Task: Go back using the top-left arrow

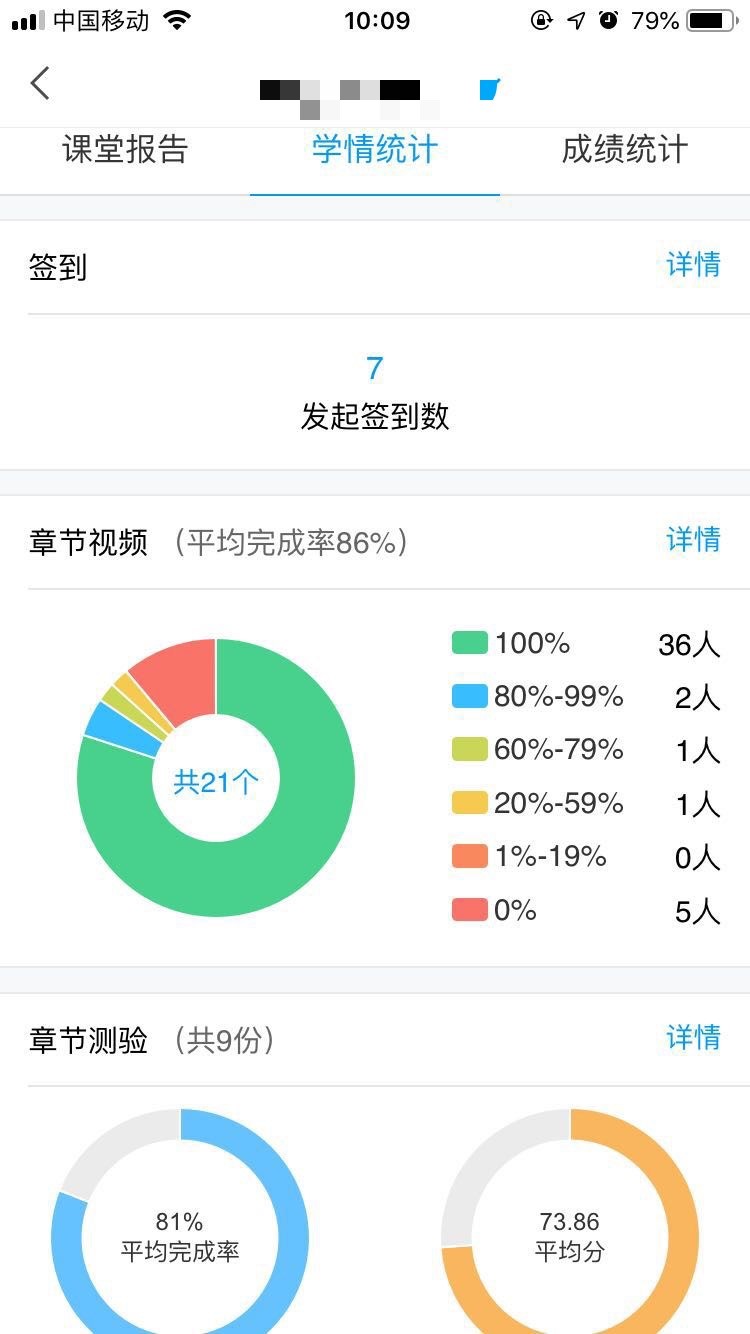Action: click(40, 84)
